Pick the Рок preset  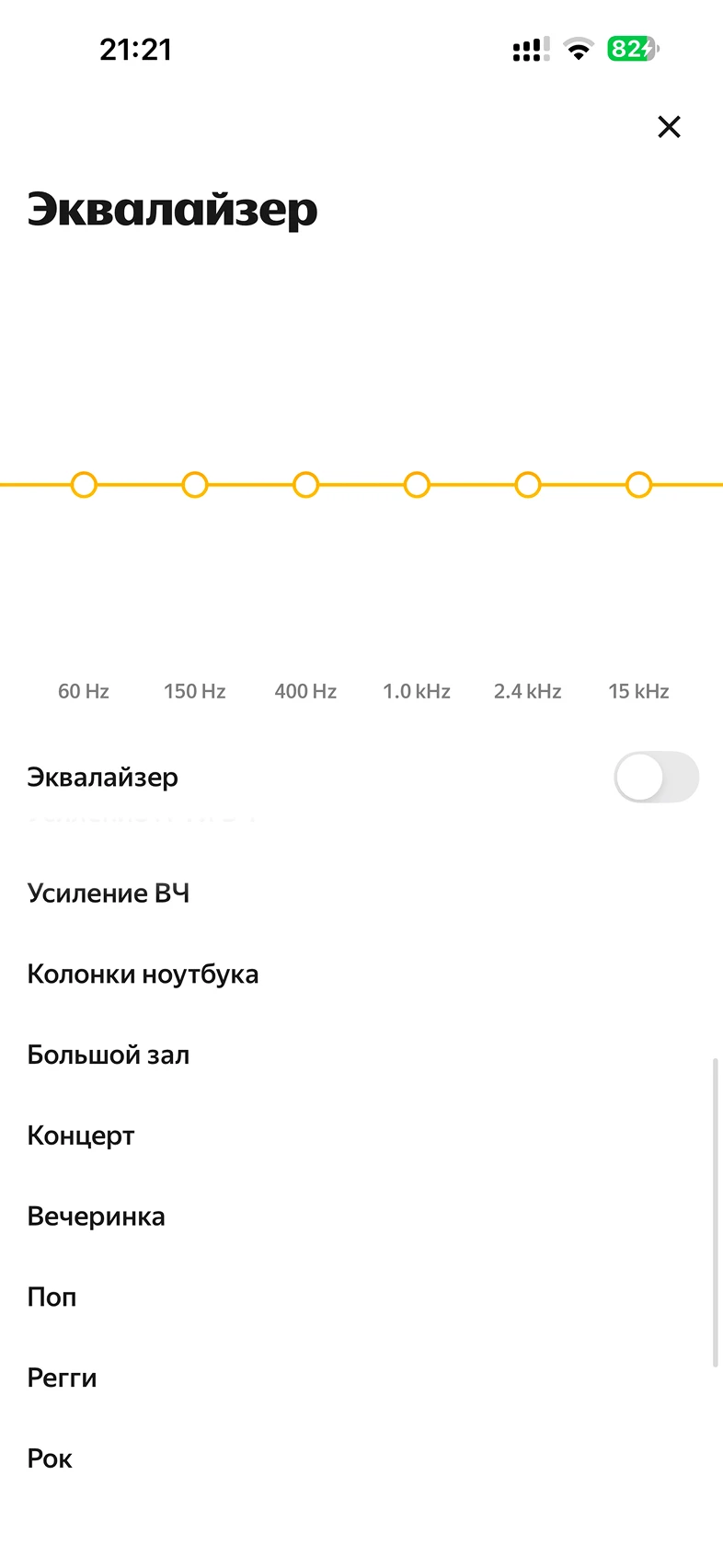[x=51, y=1459]
